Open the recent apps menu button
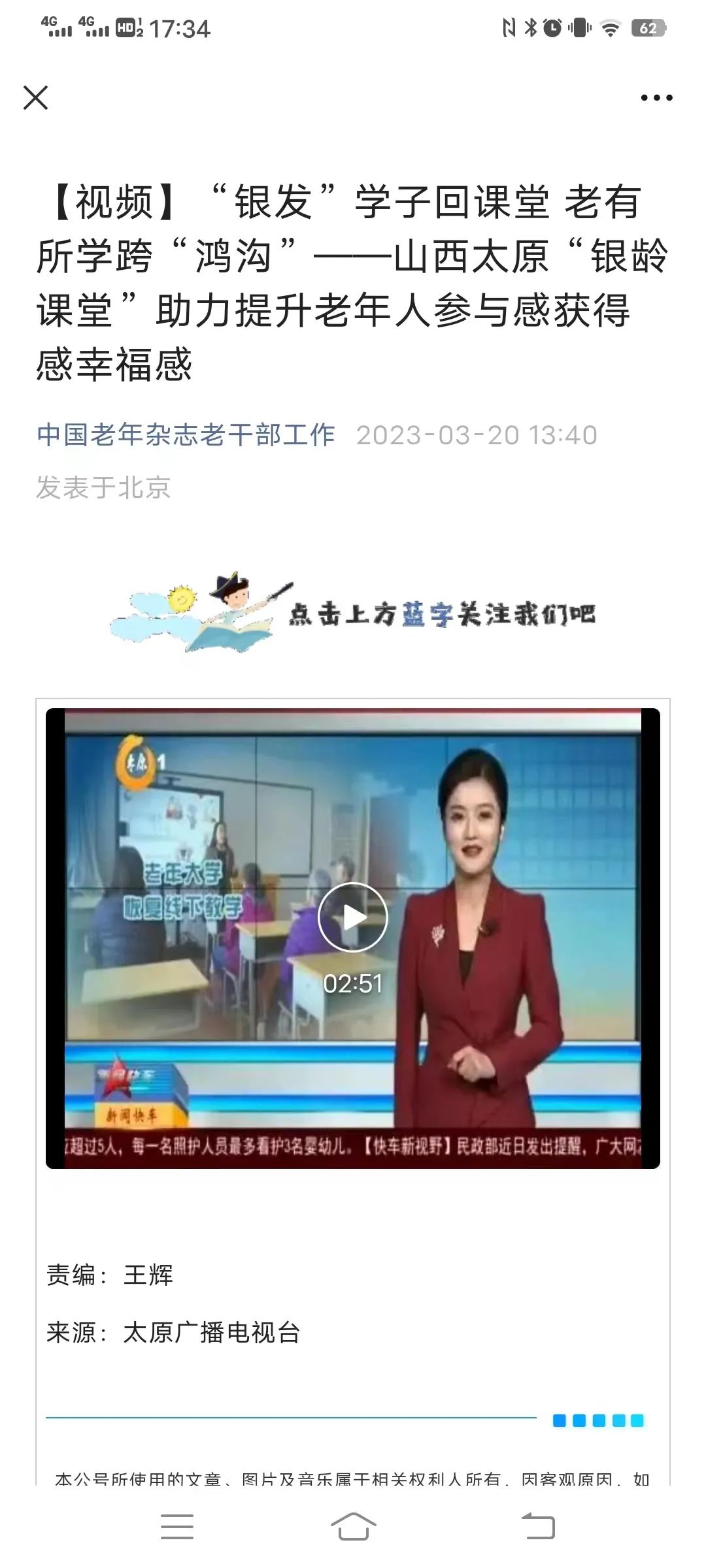The width and height of the screenshot is (706, 1568). (x=177, y=1526)
